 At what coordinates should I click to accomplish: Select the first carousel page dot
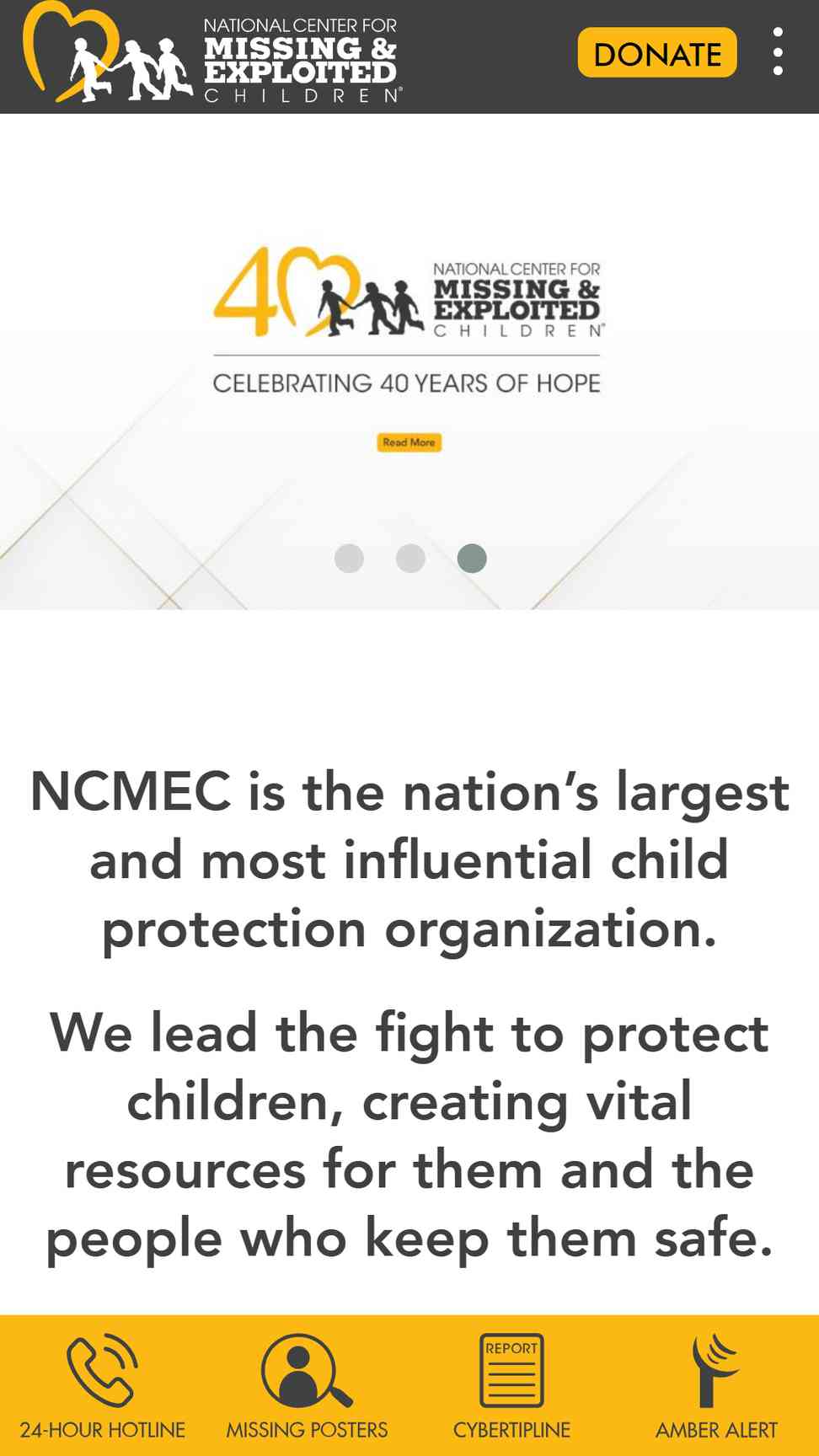coord(349,559)
